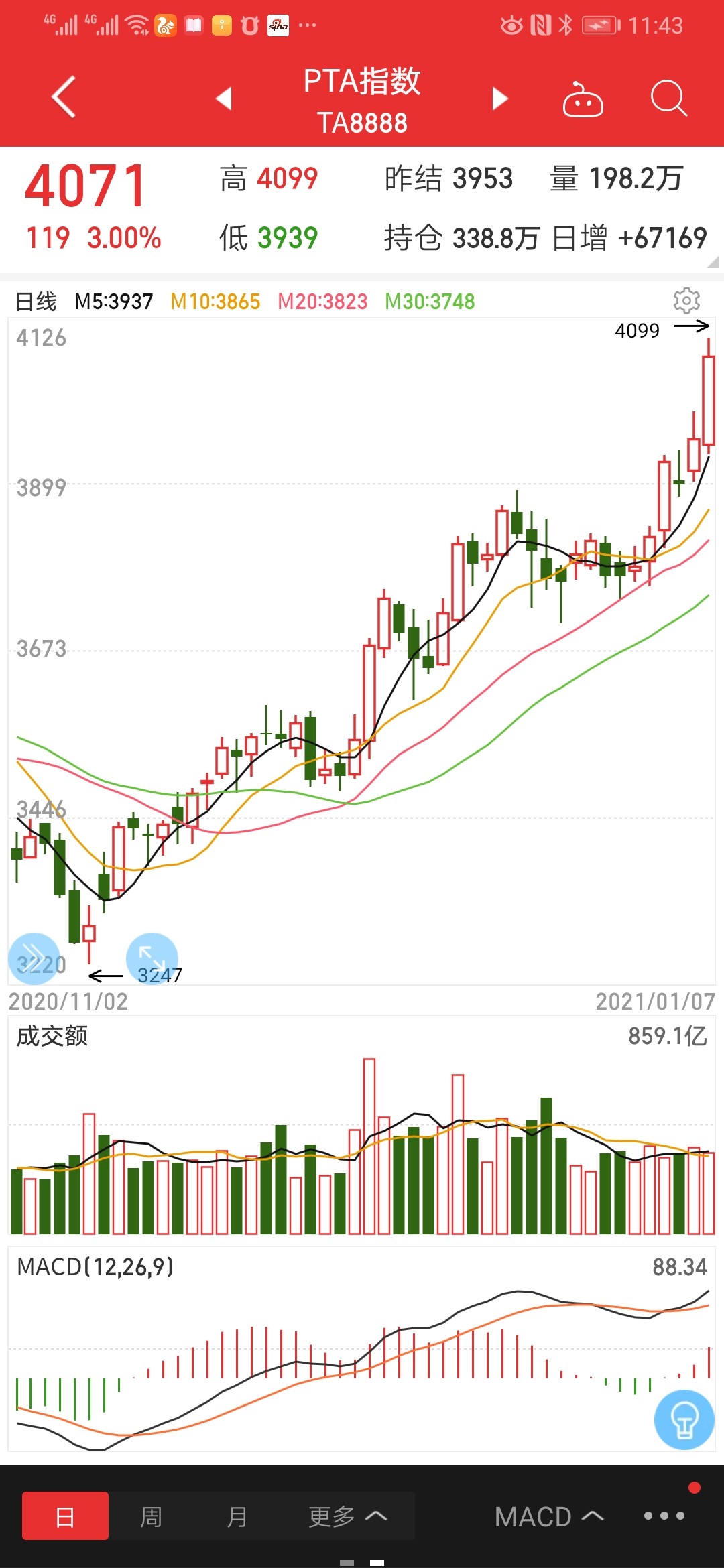Open the robot assistant icon
This screenshot has height=1568, width=724.
coord(583,99)
